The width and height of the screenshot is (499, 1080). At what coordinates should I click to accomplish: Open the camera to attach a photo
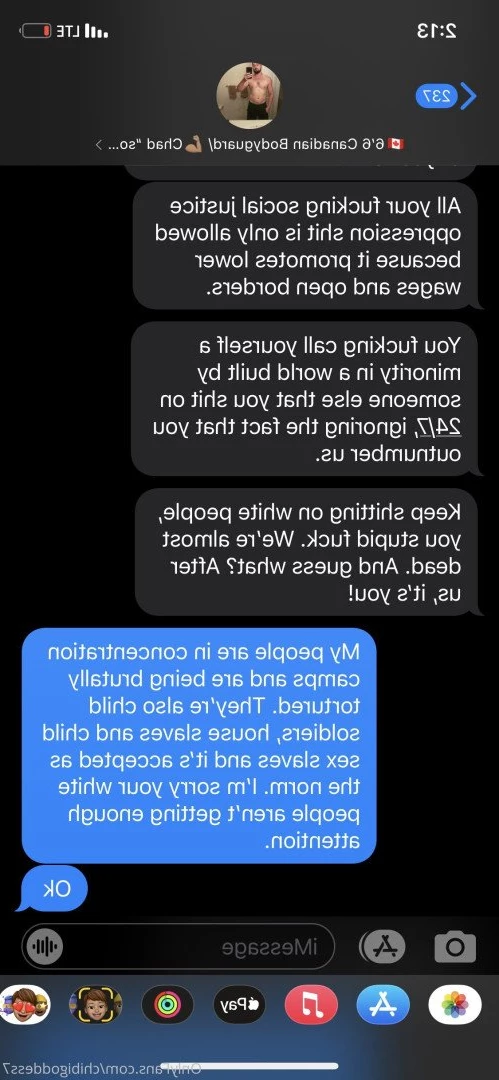455,946
